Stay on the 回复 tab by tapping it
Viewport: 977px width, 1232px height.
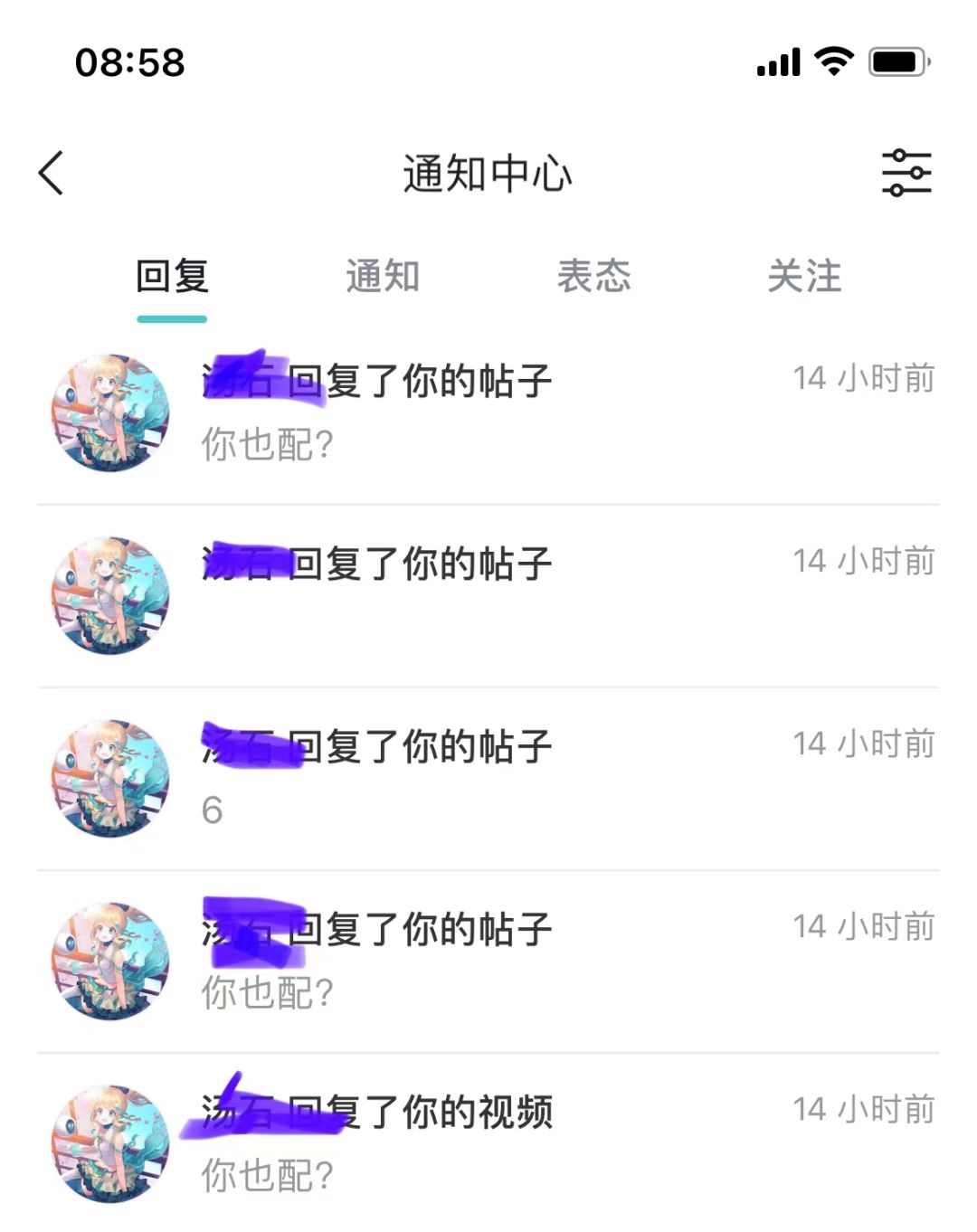tap(172, 277)
